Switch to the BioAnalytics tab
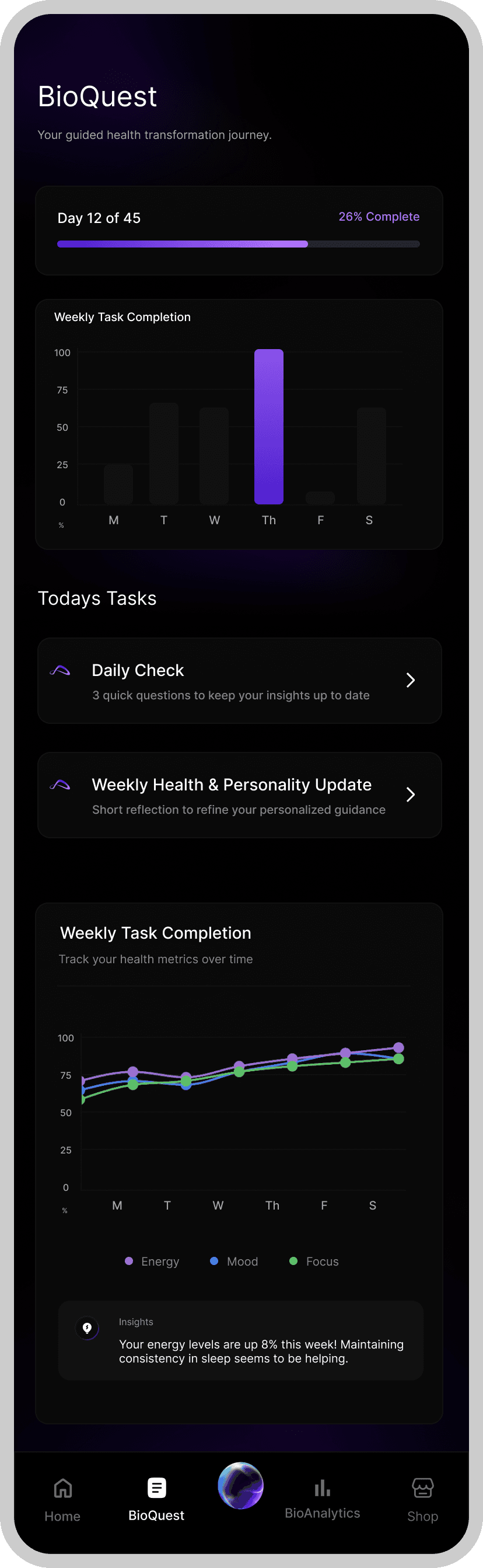 tap(323, 1500)
